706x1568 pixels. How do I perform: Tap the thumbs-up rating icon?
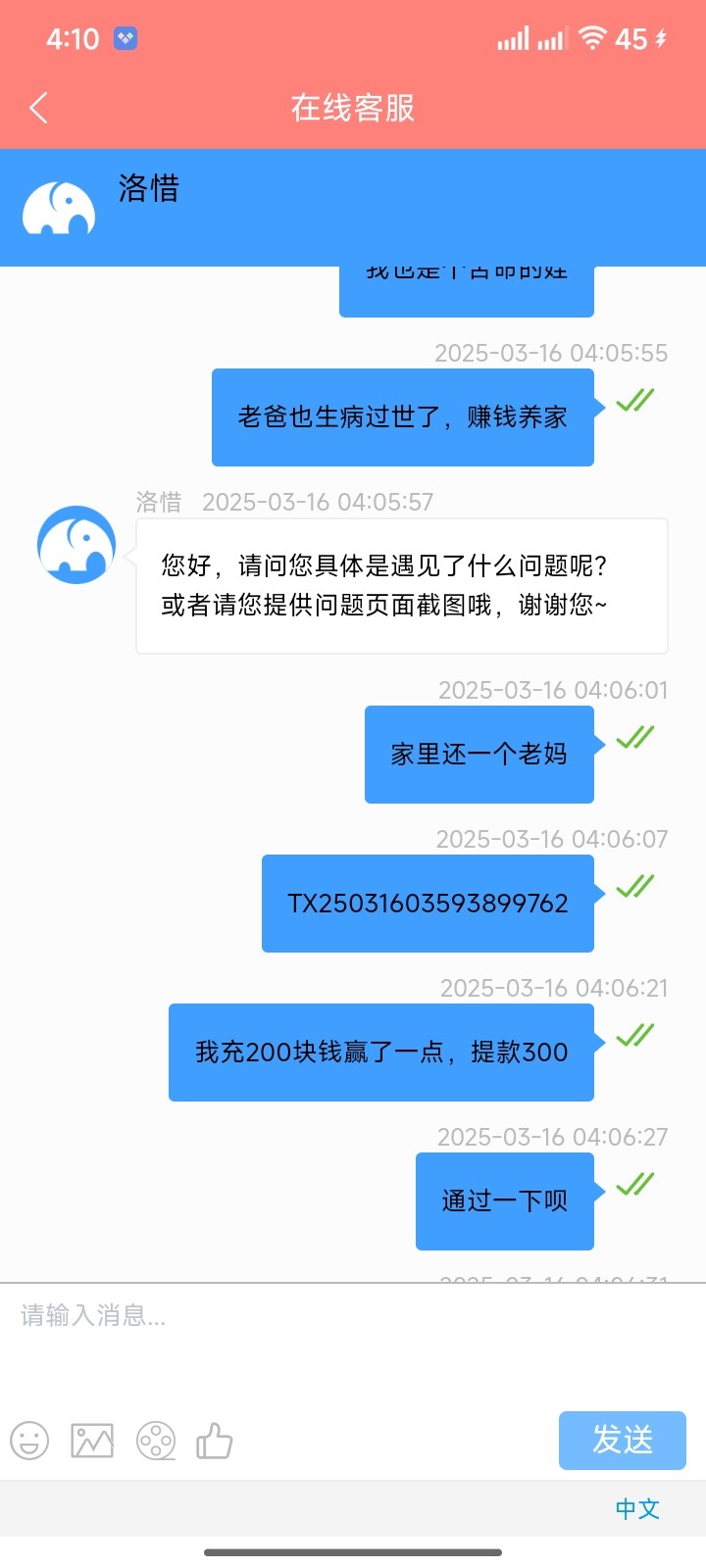[215, 1441]
